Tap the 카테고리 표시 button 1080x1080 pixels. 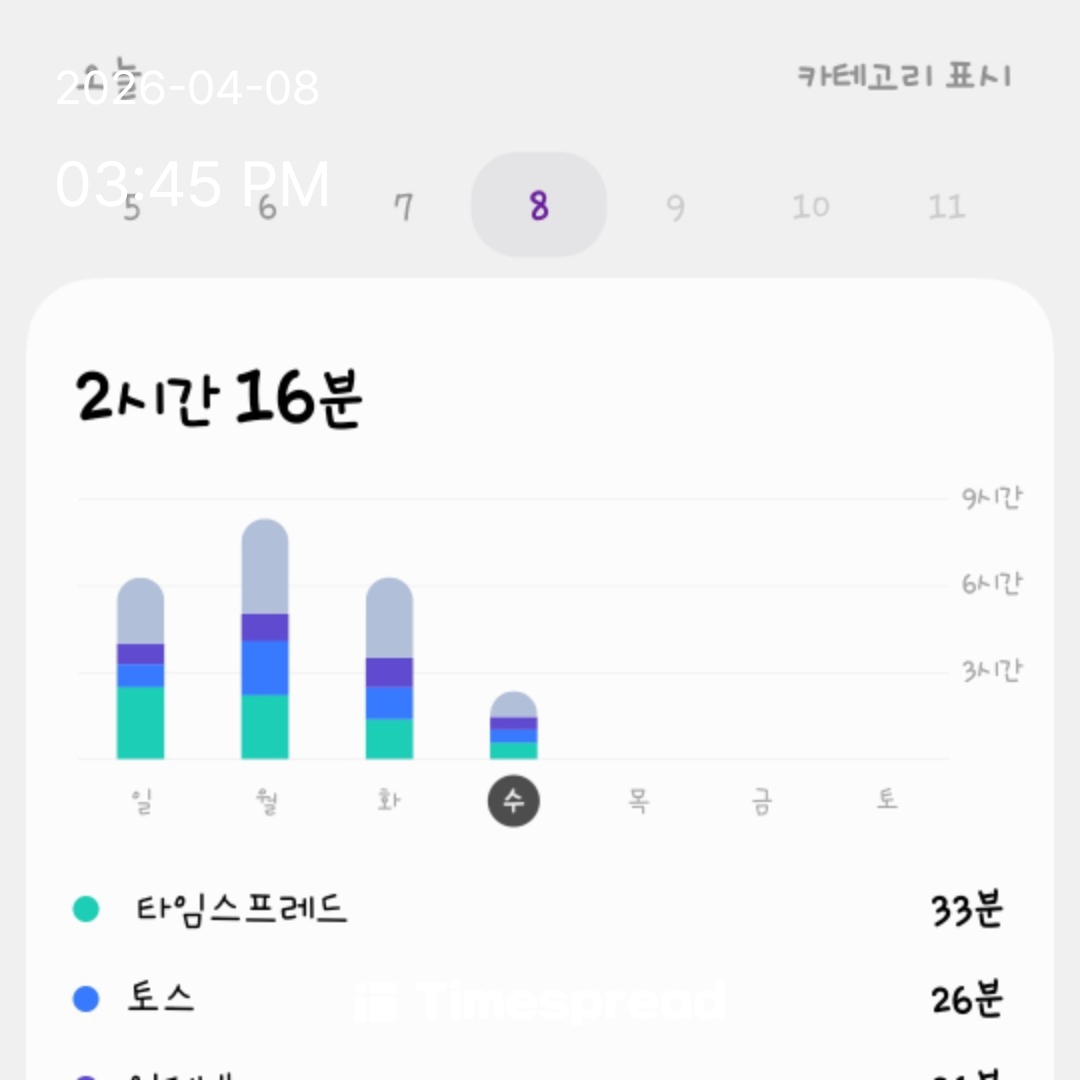point(904,77)
